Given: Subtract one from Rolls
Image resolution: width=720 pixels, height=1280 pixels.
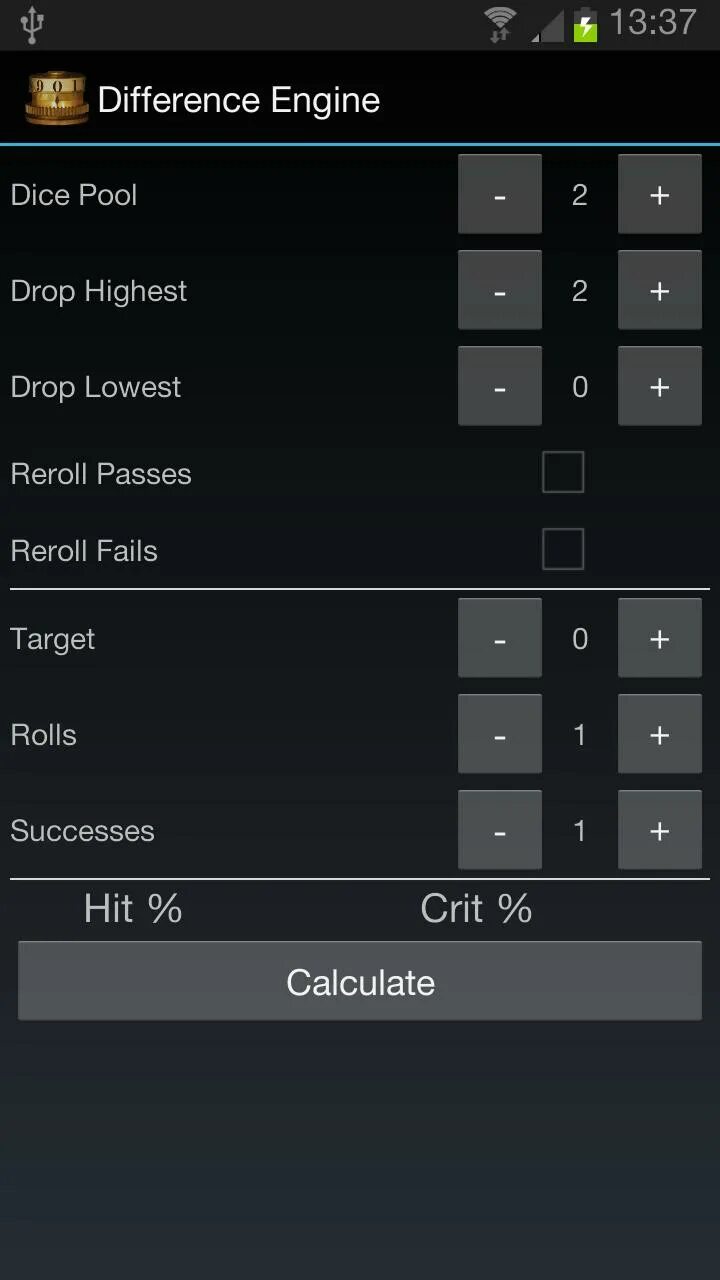Looking at the screenshot, I should coord(500,734).
